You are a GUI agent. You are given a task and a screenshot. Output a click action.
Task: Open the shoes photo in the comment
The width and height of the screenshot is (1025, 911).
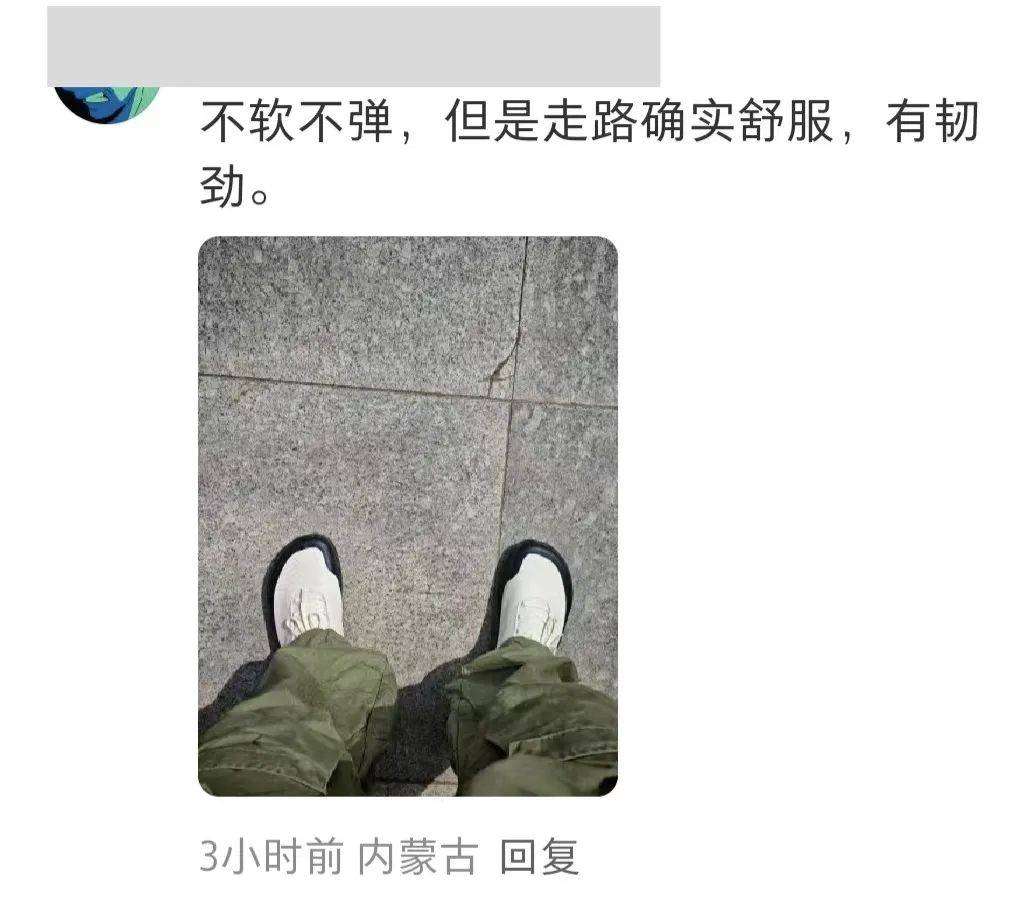(x=407, y=516)
